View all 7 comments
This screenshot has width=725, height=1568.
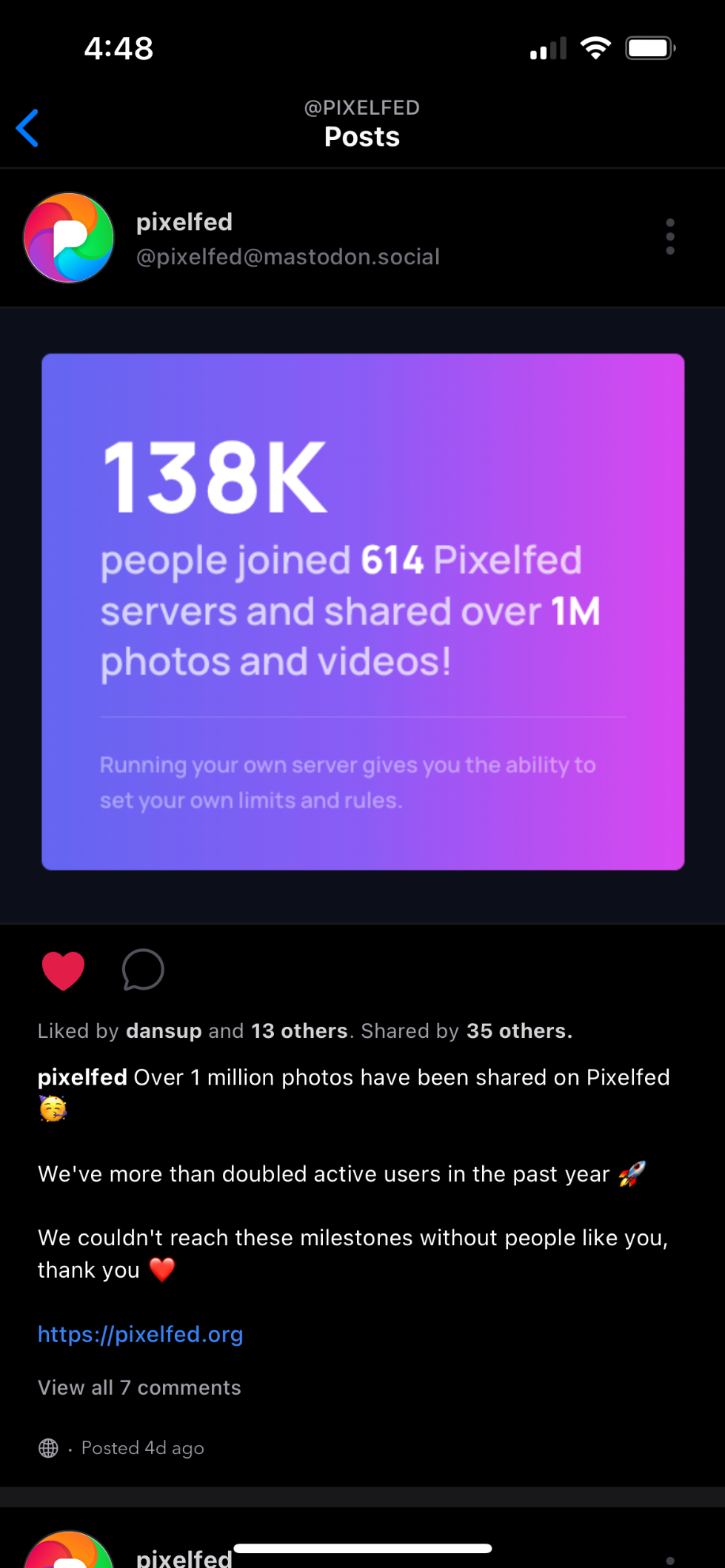[139, 1387]
